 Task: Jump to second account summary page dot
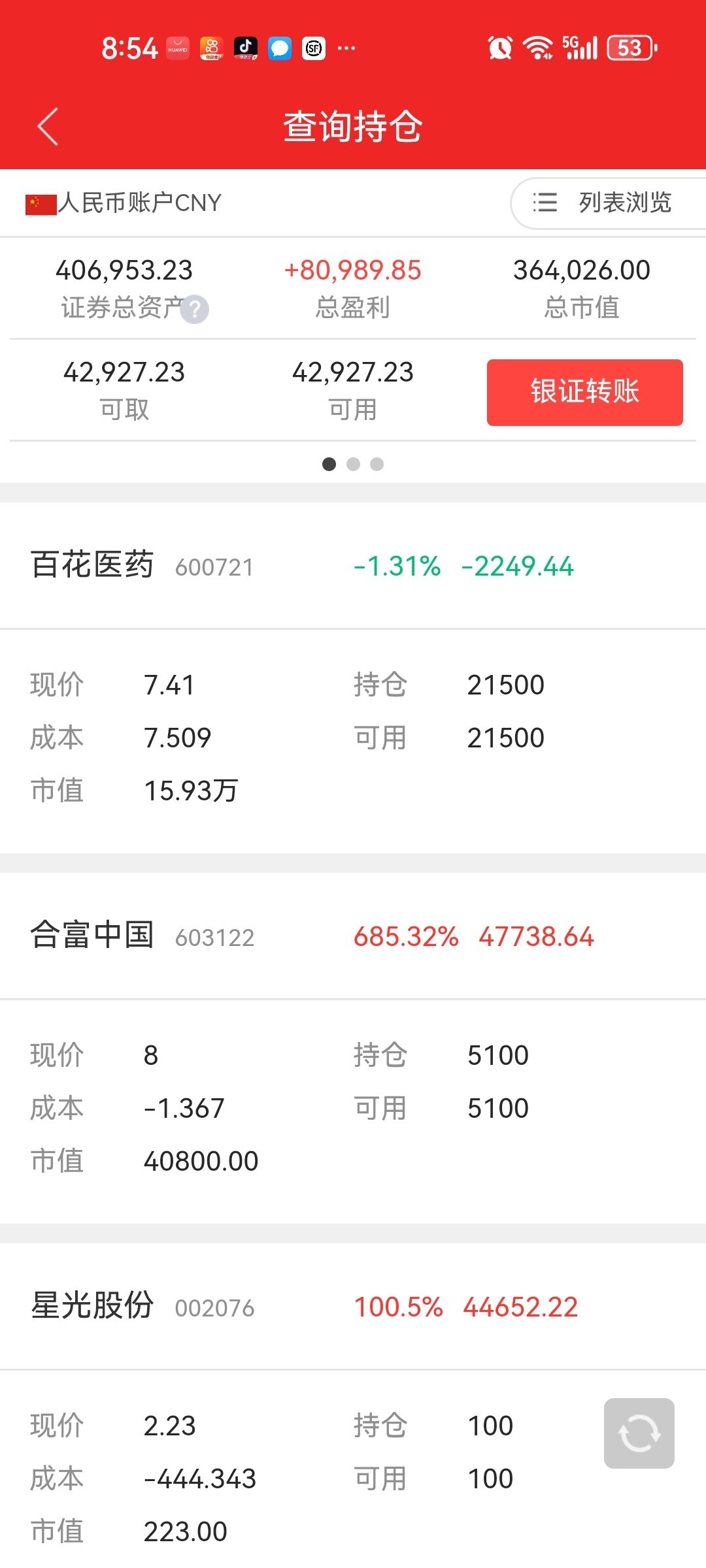tap(353, 464)
